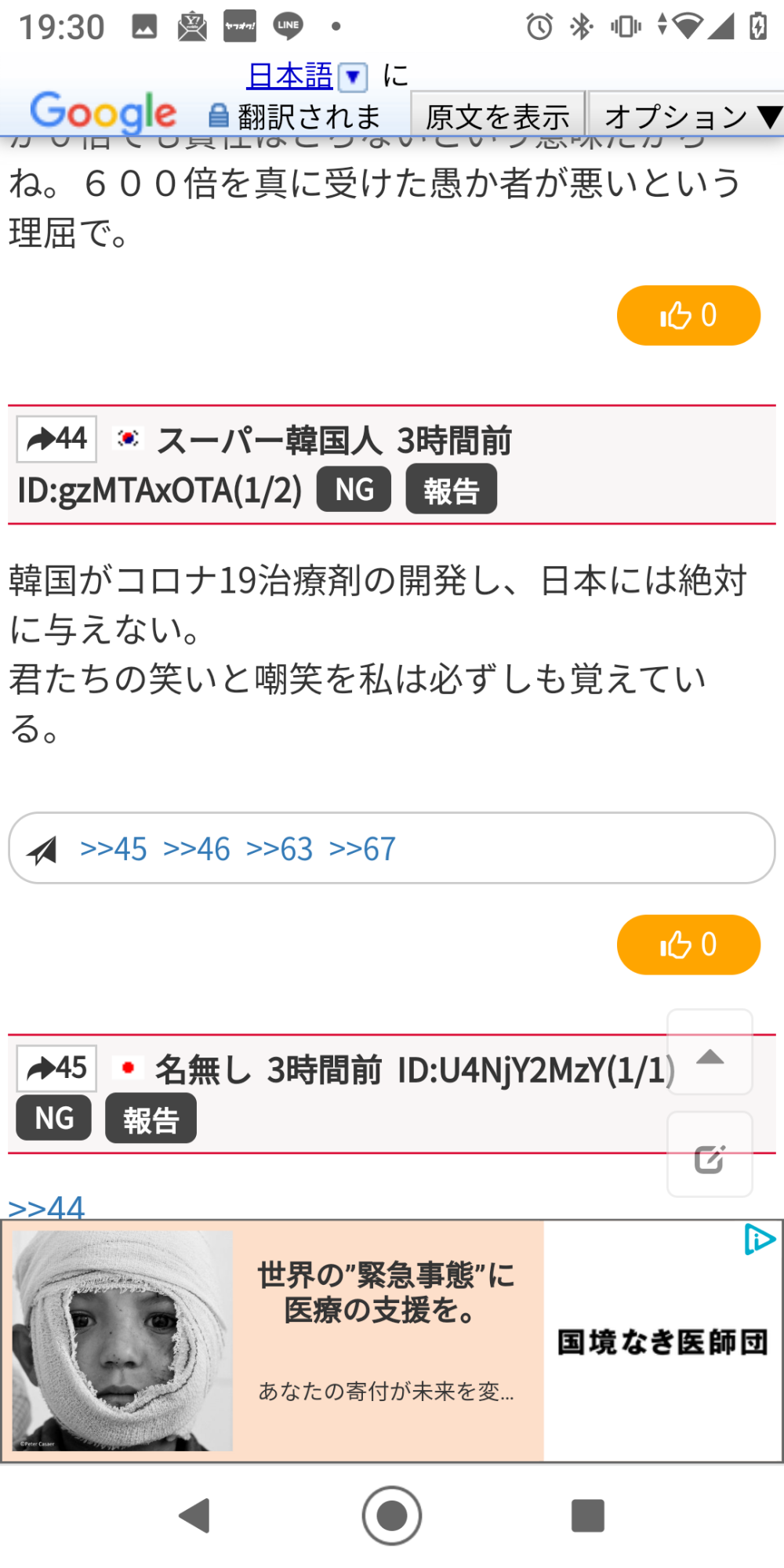Report post 45 by 名無し

coord(151,1118)
